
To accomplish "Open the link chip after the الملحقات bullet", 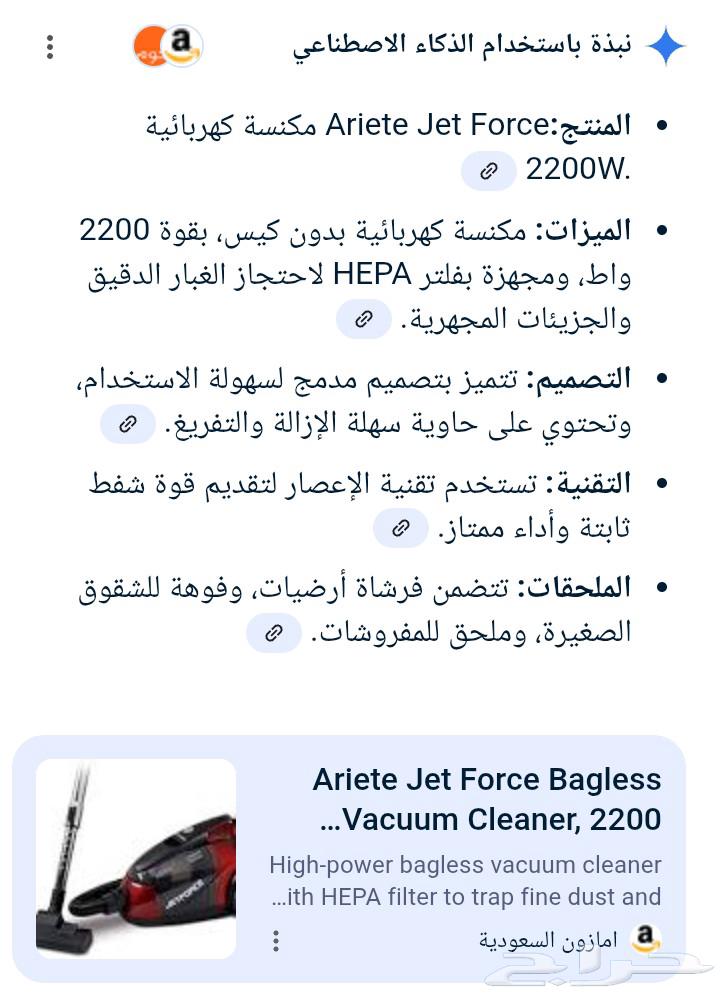I will [274, 633].
